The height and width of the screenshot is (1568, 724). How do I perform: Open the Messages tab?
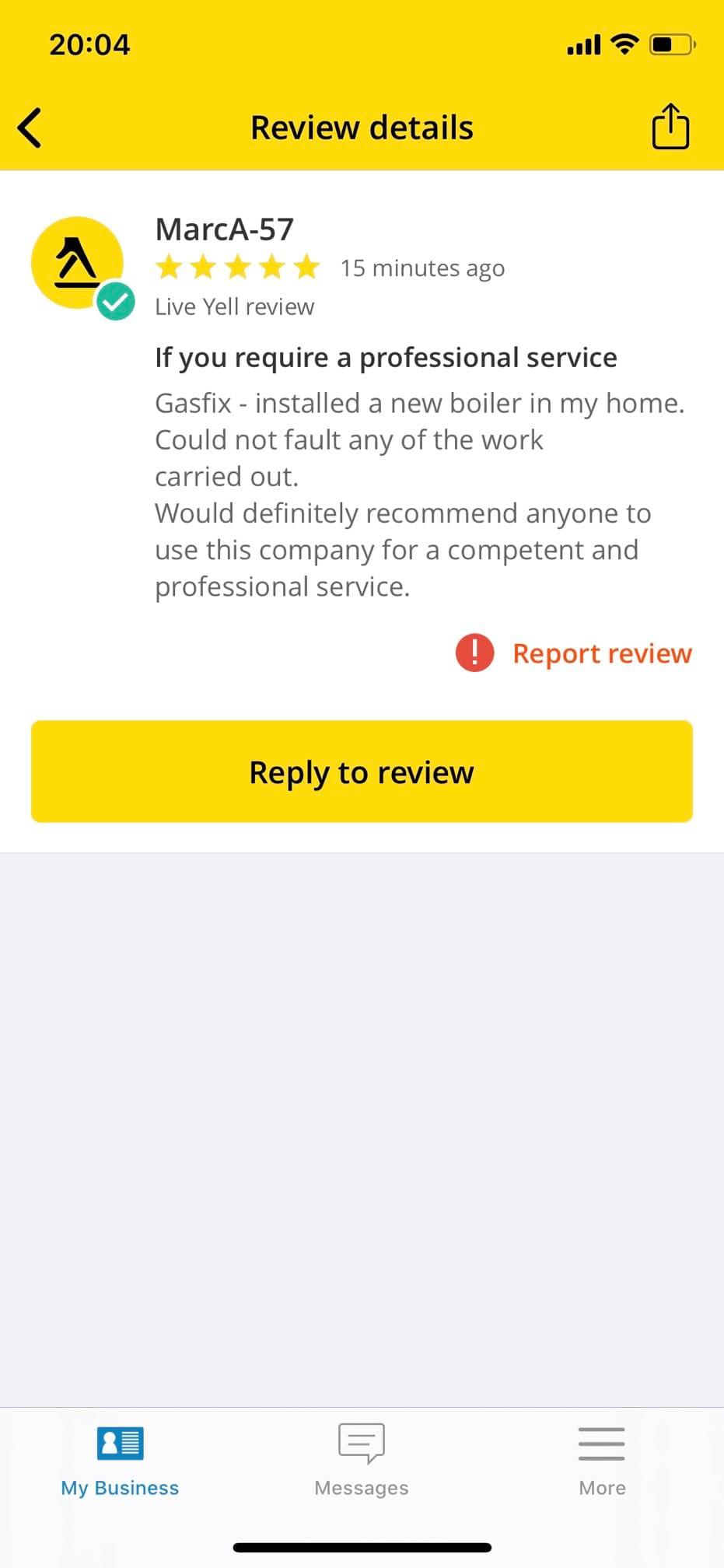tap(362, 1461)
